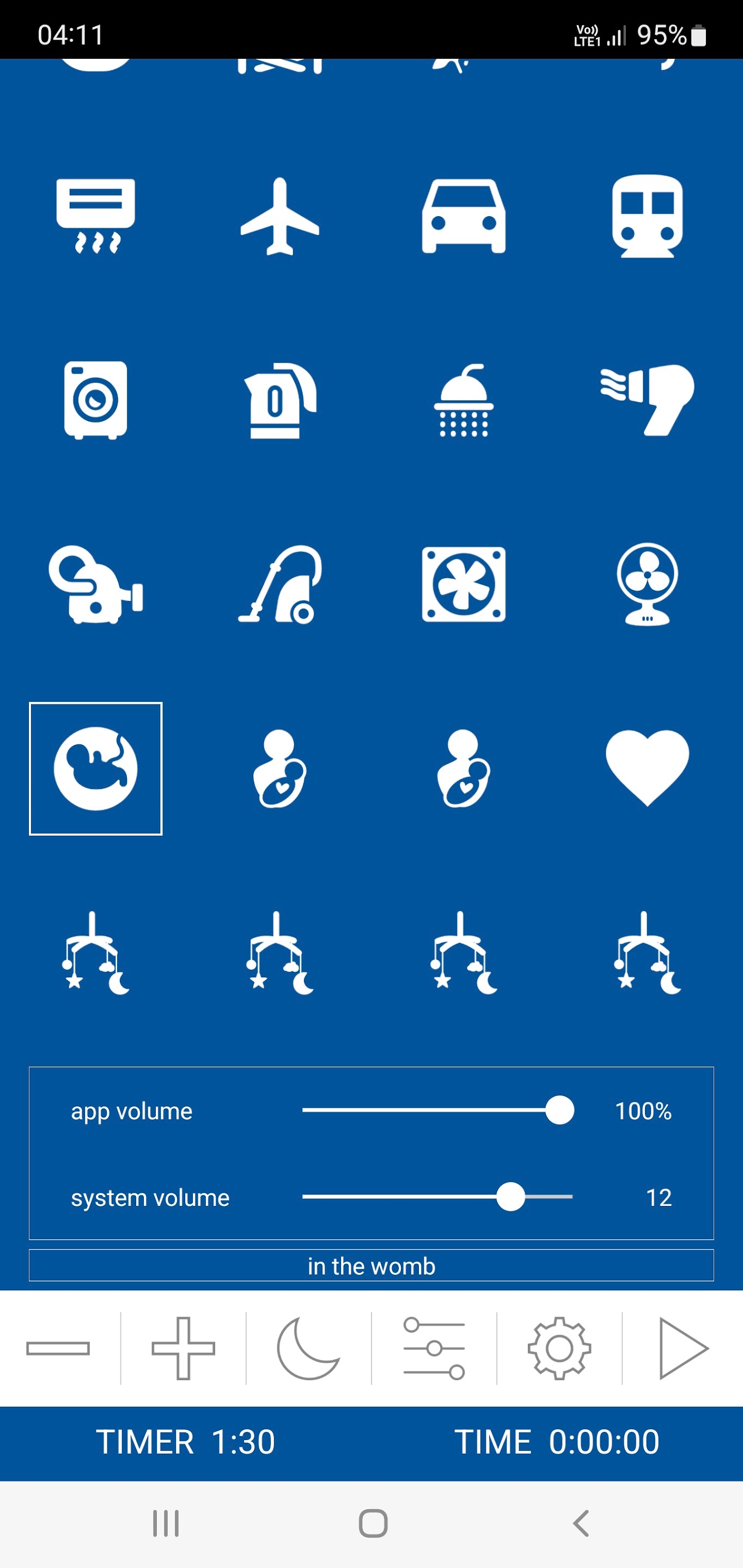Screen dimensions: 743x1568
Task: Tap the in the womb icon
Action: (x=96, y=768)
